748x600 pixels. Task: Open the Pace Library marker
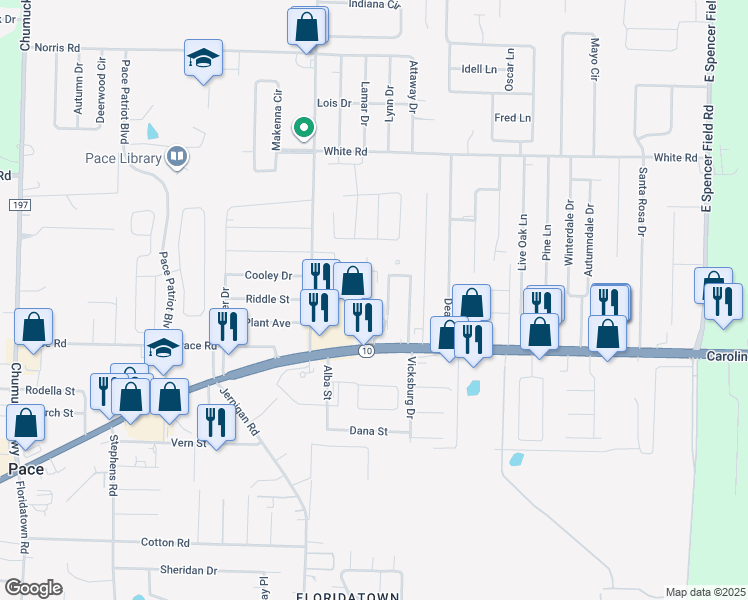tap(177, 157)
